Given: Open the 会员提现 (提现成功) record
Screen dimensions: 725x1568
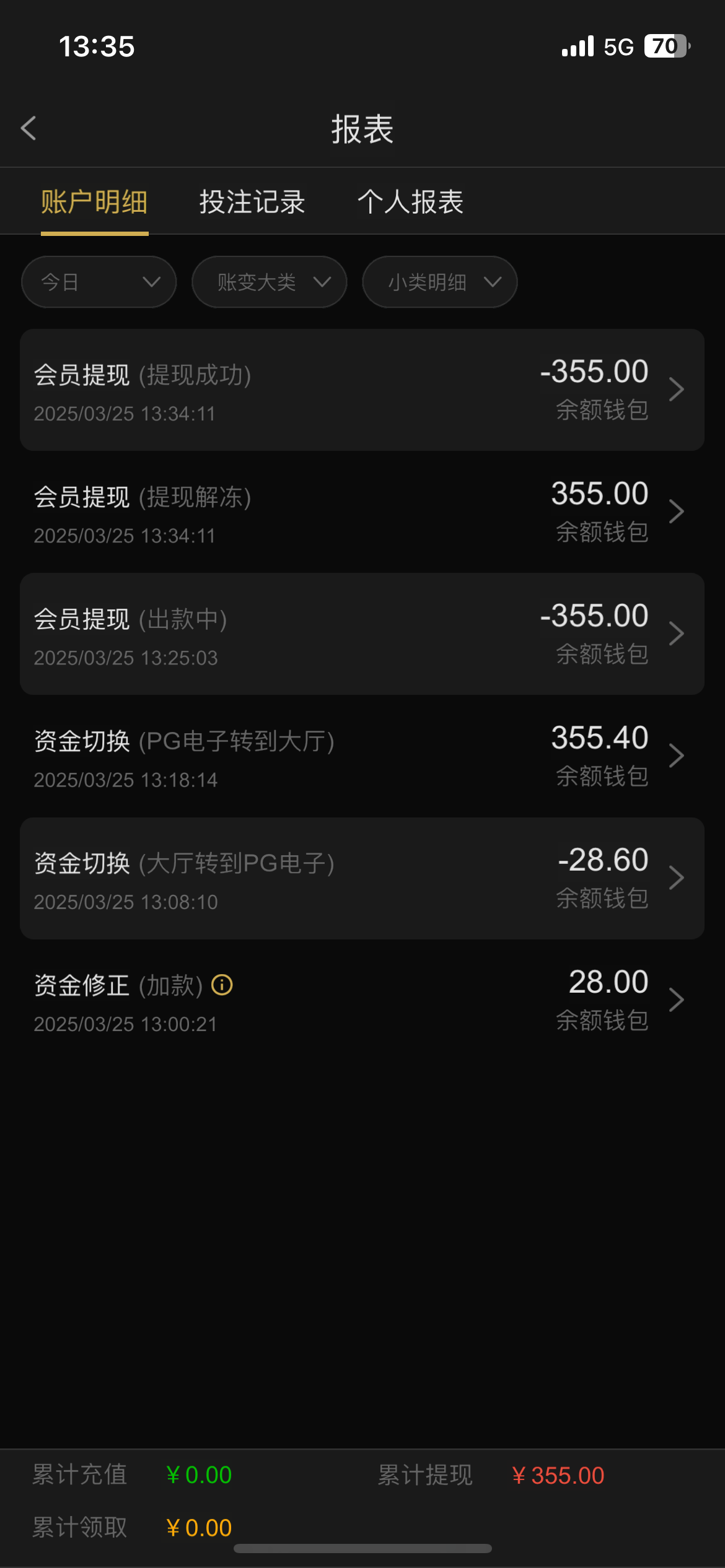Looking at the screenshot, I should coord(362,390).
